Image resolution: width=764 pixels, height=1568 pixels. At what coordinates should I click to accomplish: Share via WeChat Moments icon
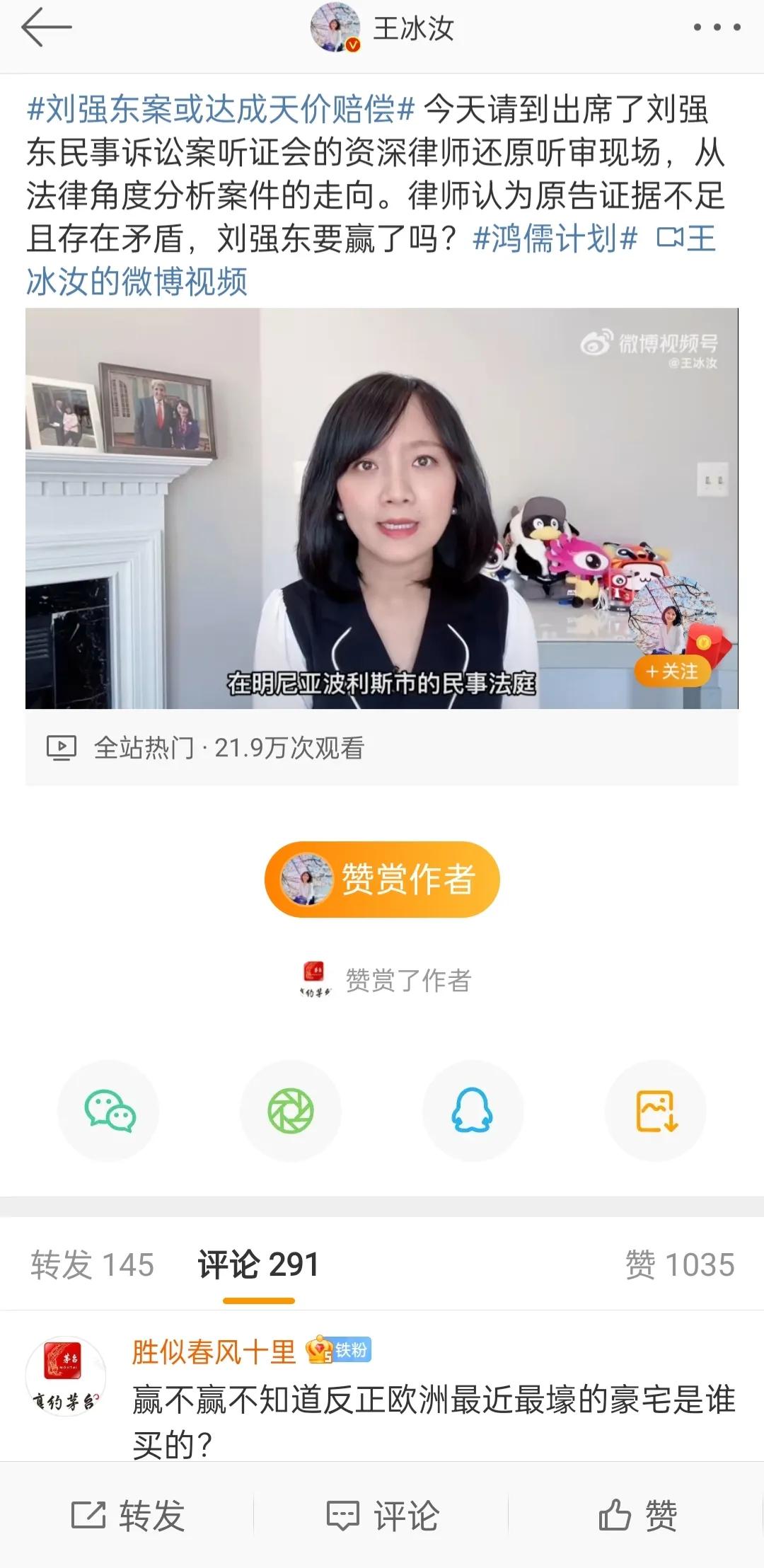coord(291,1111)
